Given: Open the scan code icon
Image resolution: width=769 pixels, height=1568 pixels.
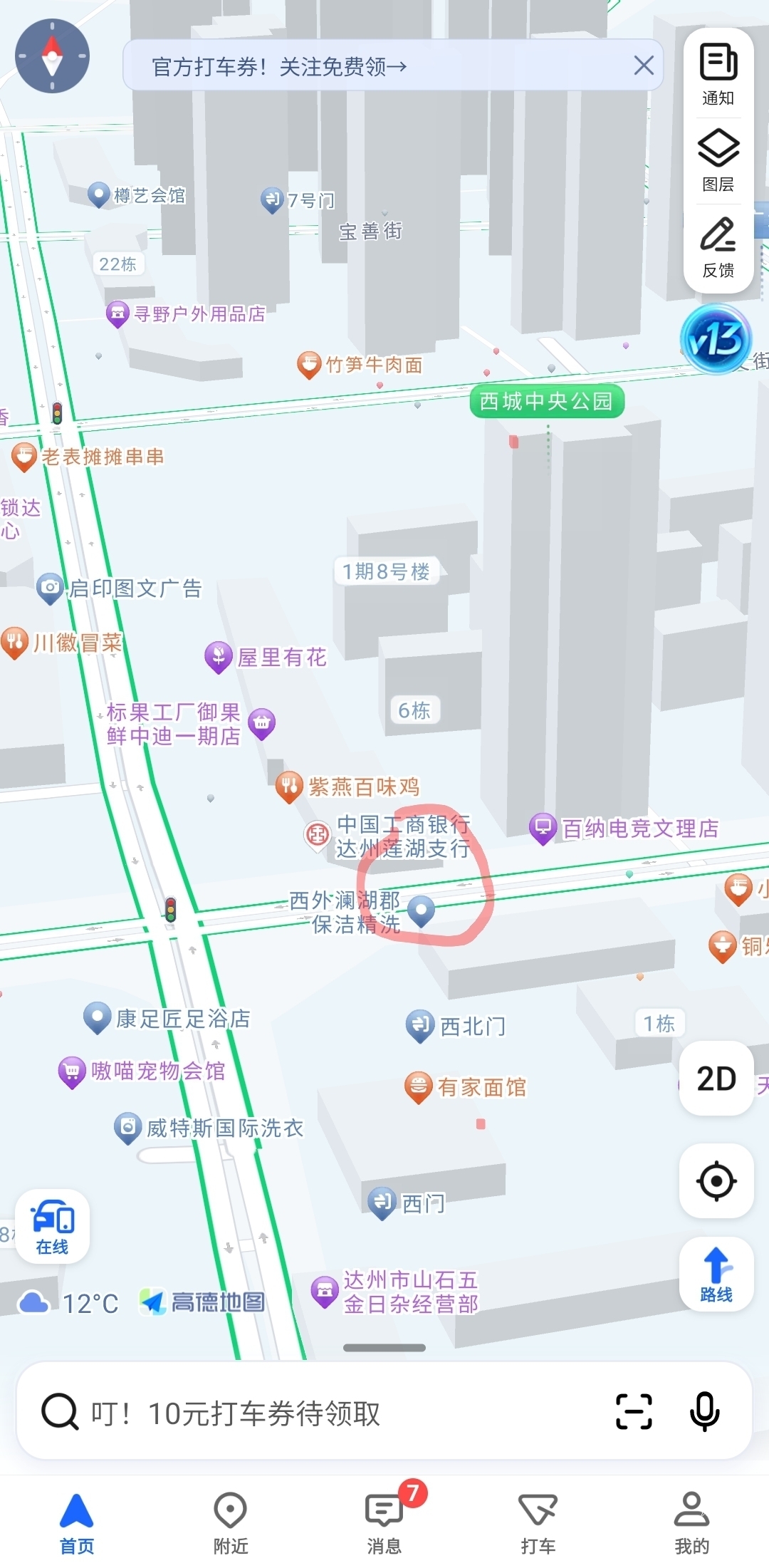Looking at the screenshot, I should (634, 1411).
